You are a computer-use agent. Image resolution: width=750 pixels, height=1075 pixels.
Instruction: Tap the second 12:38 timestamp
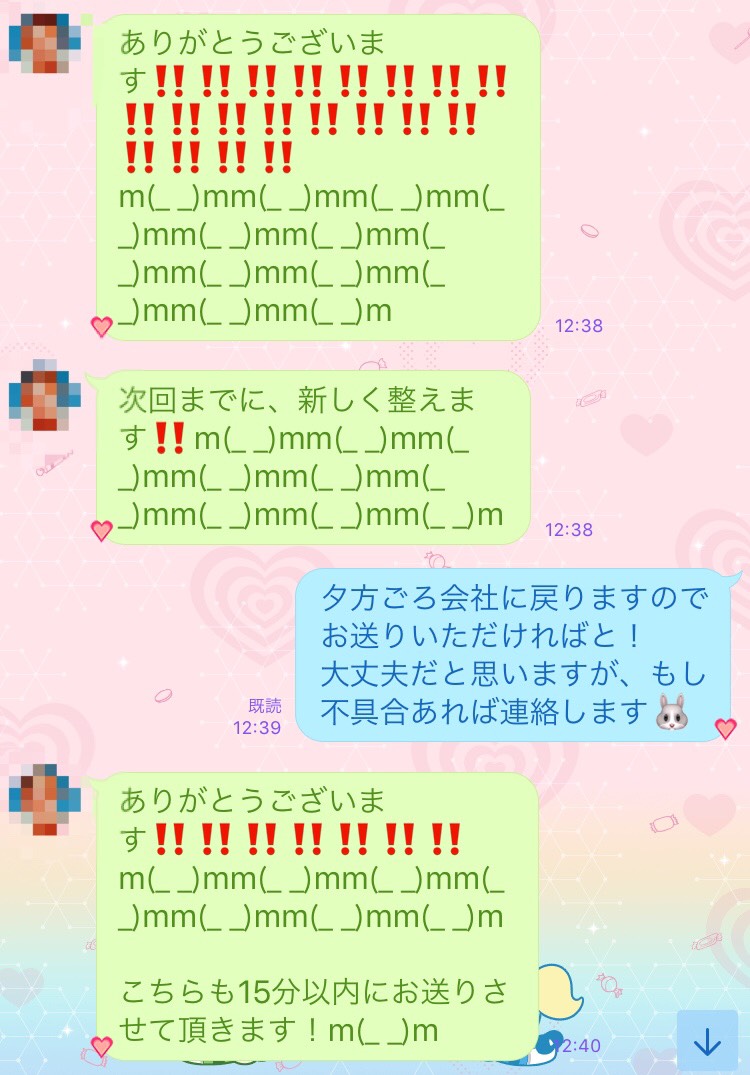click(569, 528)
